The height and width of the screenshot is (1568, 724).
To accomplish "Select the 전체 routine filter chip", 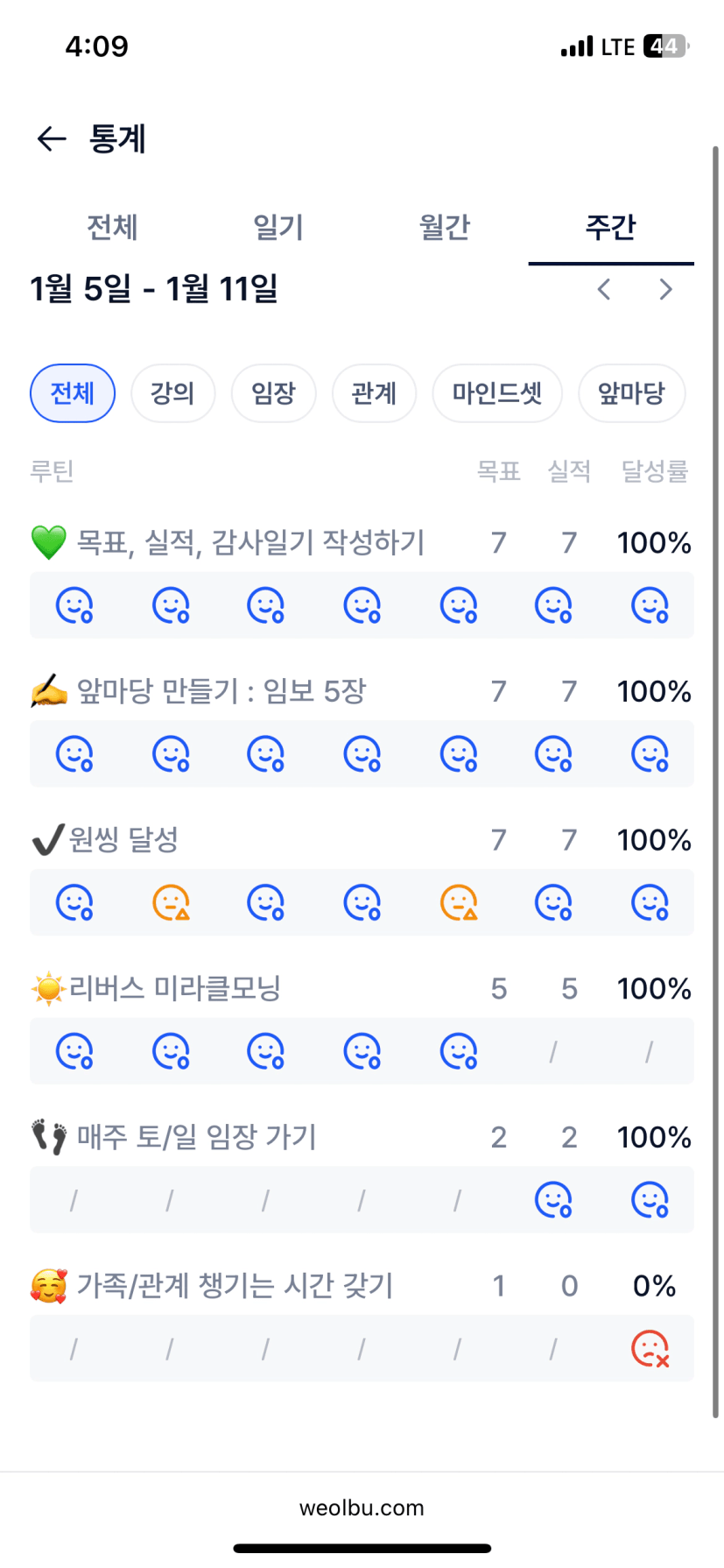I will click(73, 393).
